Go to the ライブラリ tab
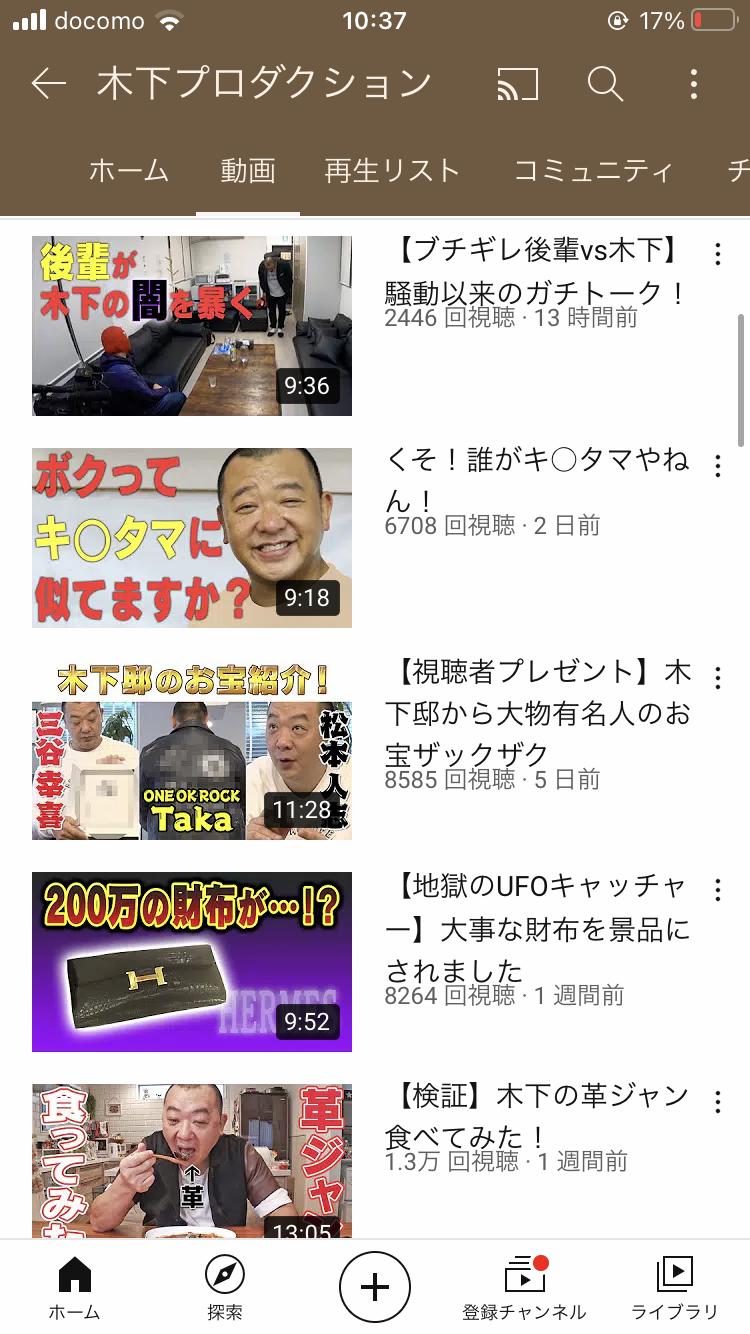The image size is (750, 1334). click(674, 1287)
